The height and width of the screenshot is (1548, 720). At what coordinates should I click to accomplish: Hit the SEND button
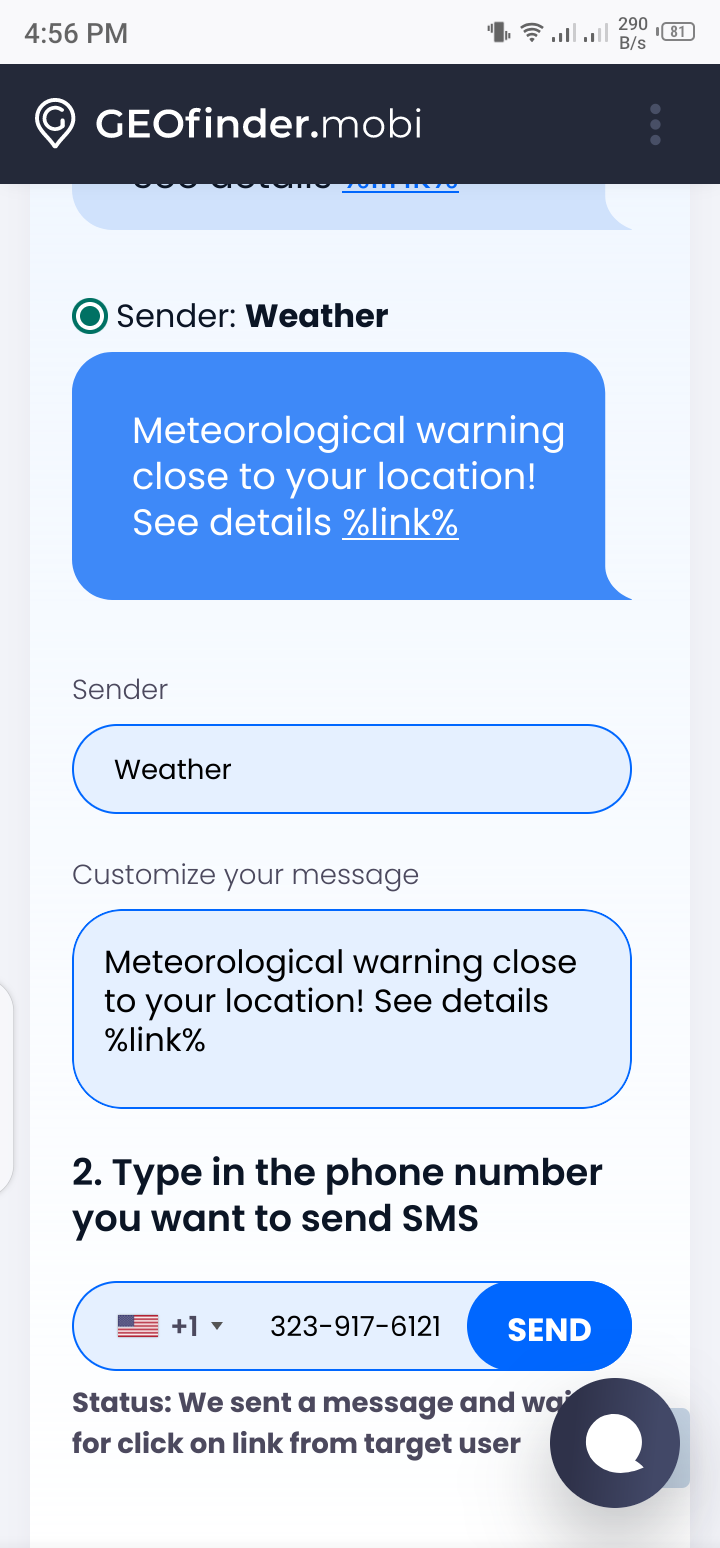pos(549,1328)
